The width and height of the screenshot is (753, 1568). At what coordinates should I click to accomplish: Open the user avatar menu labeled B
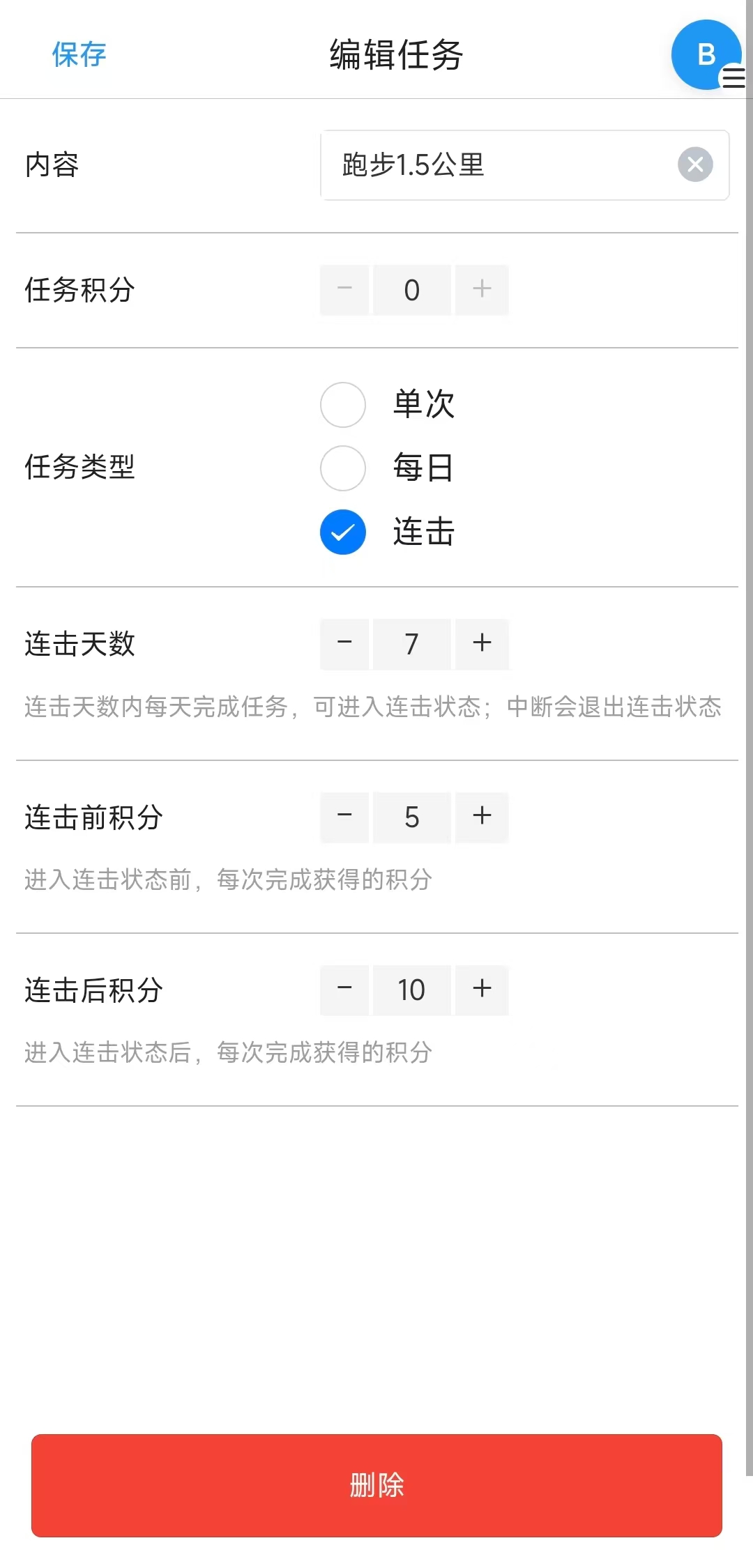click(706, 54)
